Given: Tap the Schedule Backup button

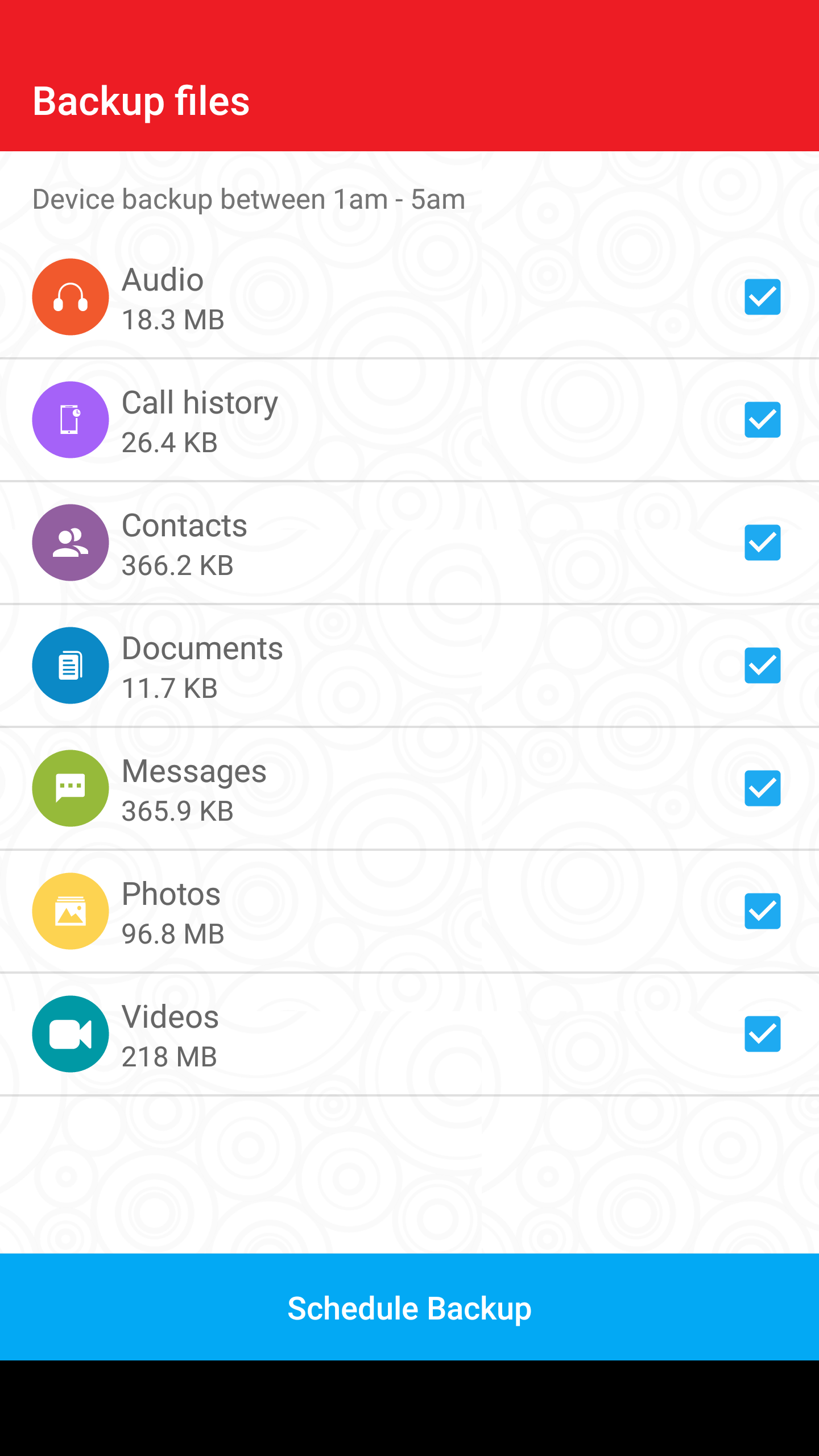Looking at the screenshot, I should [x=409, y=1308].
